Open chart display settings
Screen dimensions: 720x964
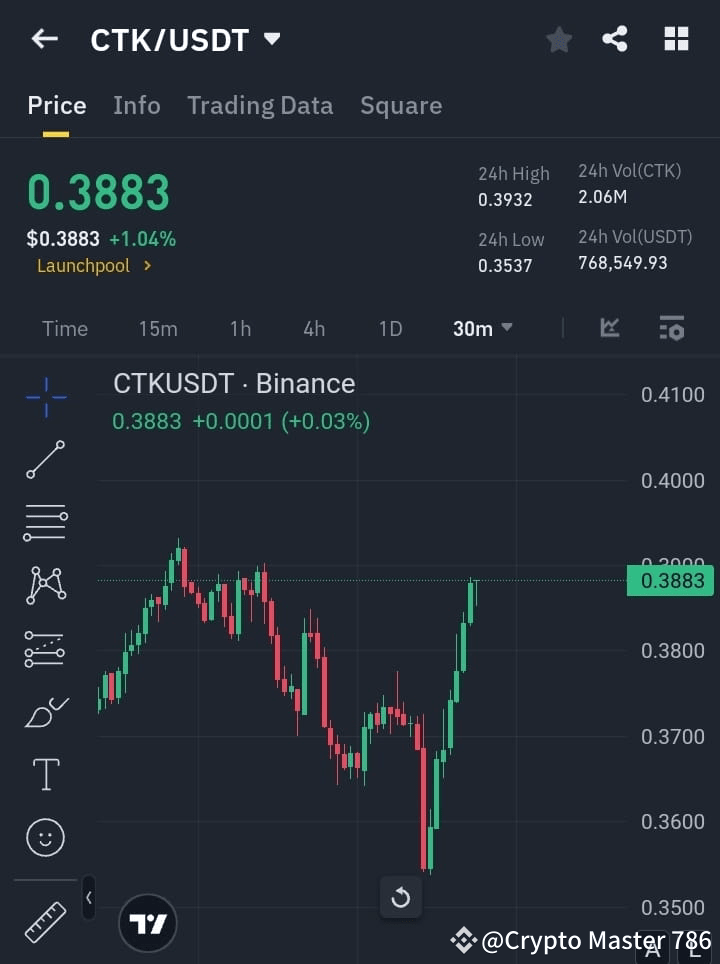pos(671,328)
